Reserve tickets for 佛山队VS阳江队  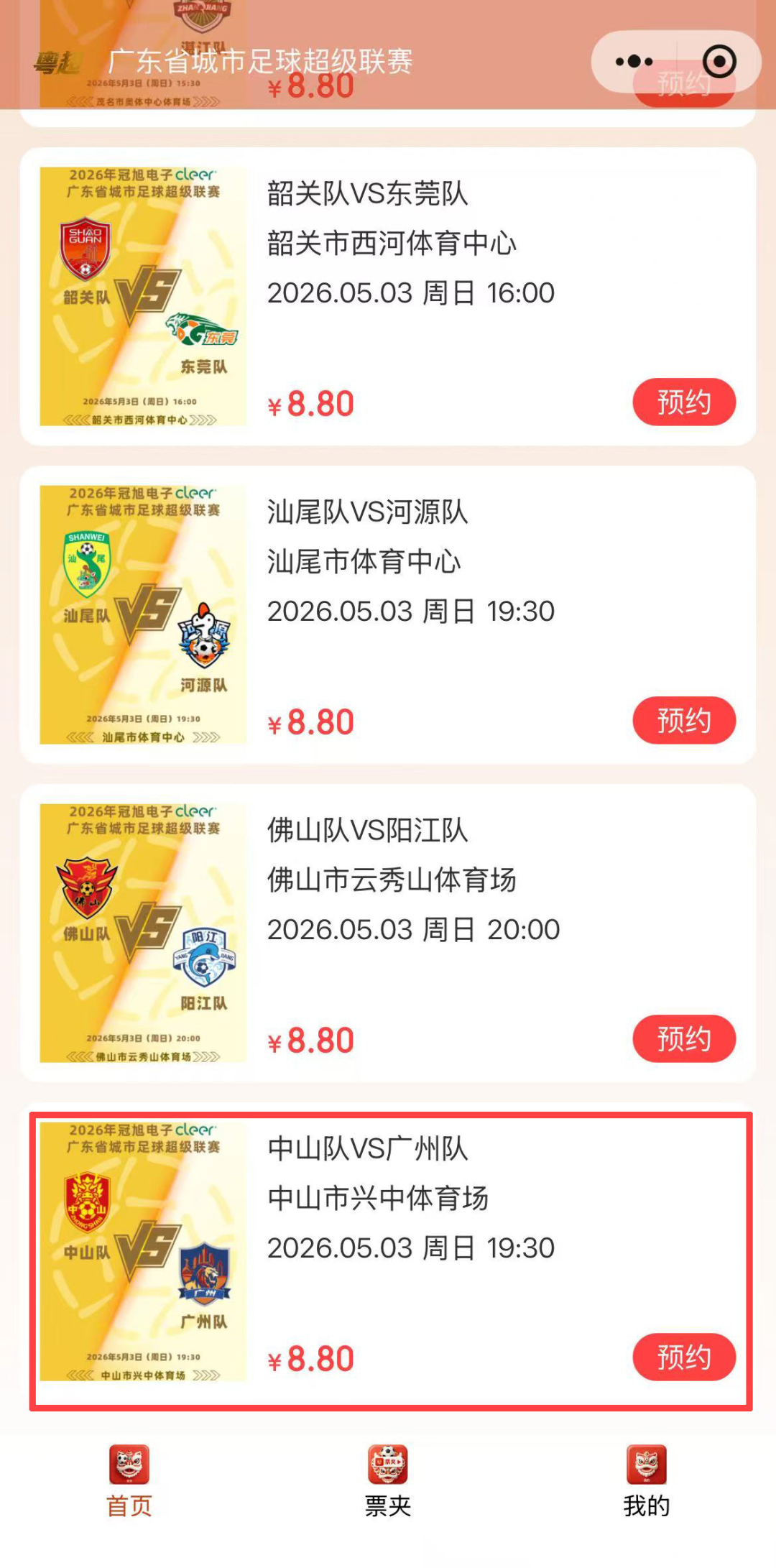(683, 1038)
